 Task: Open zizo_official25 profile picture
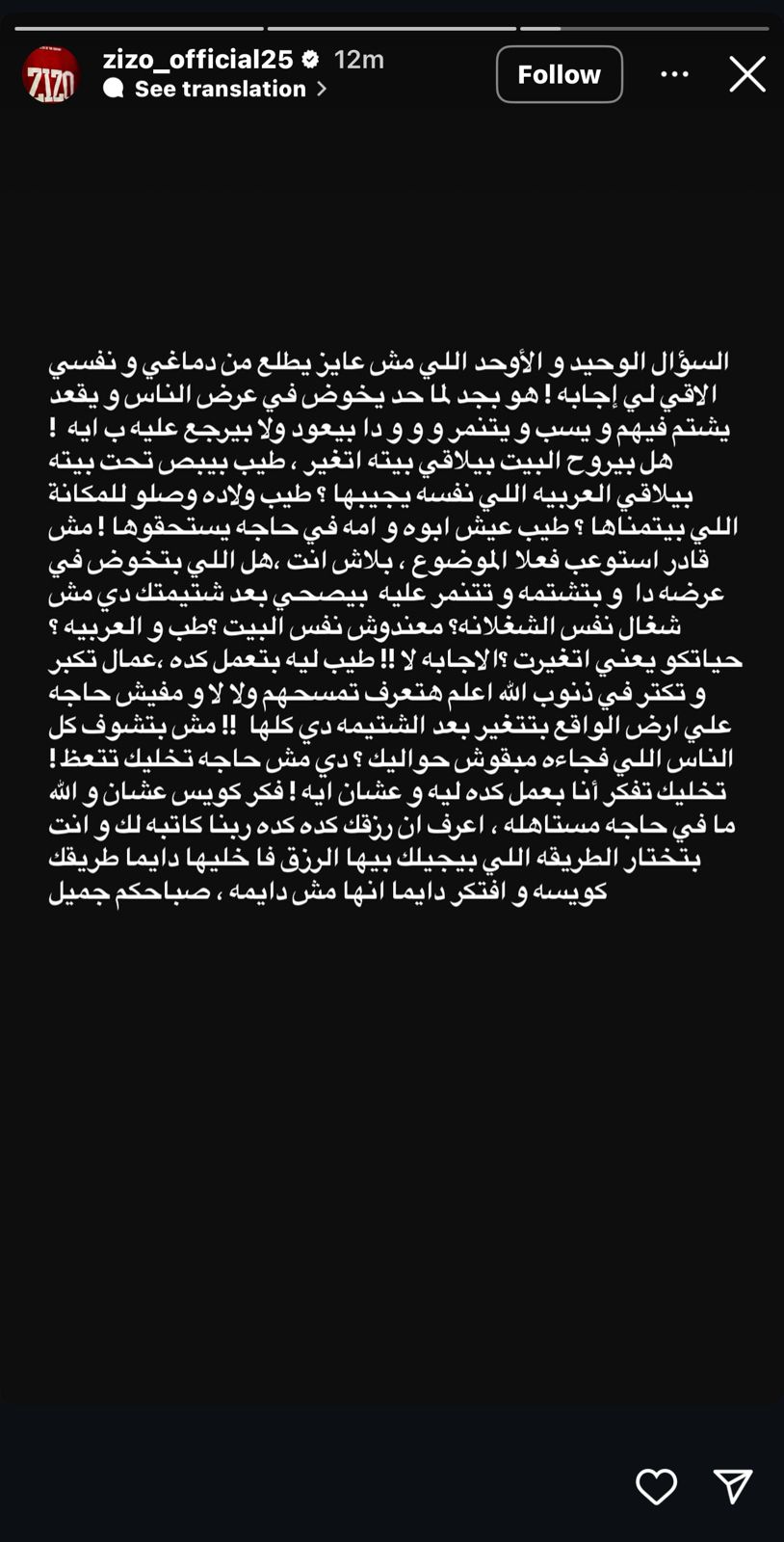click(x=50, y=74)
